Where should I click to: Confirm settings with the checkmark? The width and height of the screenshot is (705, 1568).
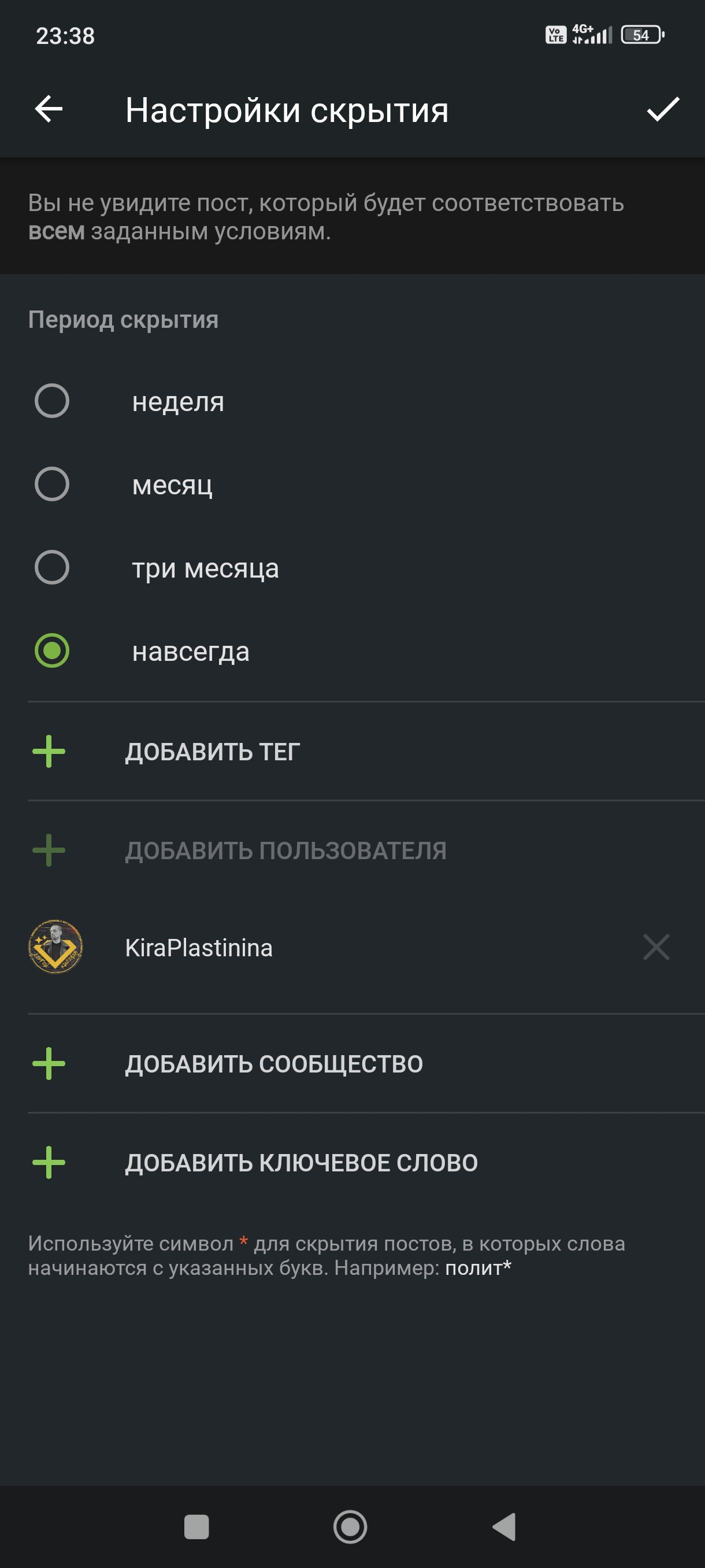pos(662,110)
